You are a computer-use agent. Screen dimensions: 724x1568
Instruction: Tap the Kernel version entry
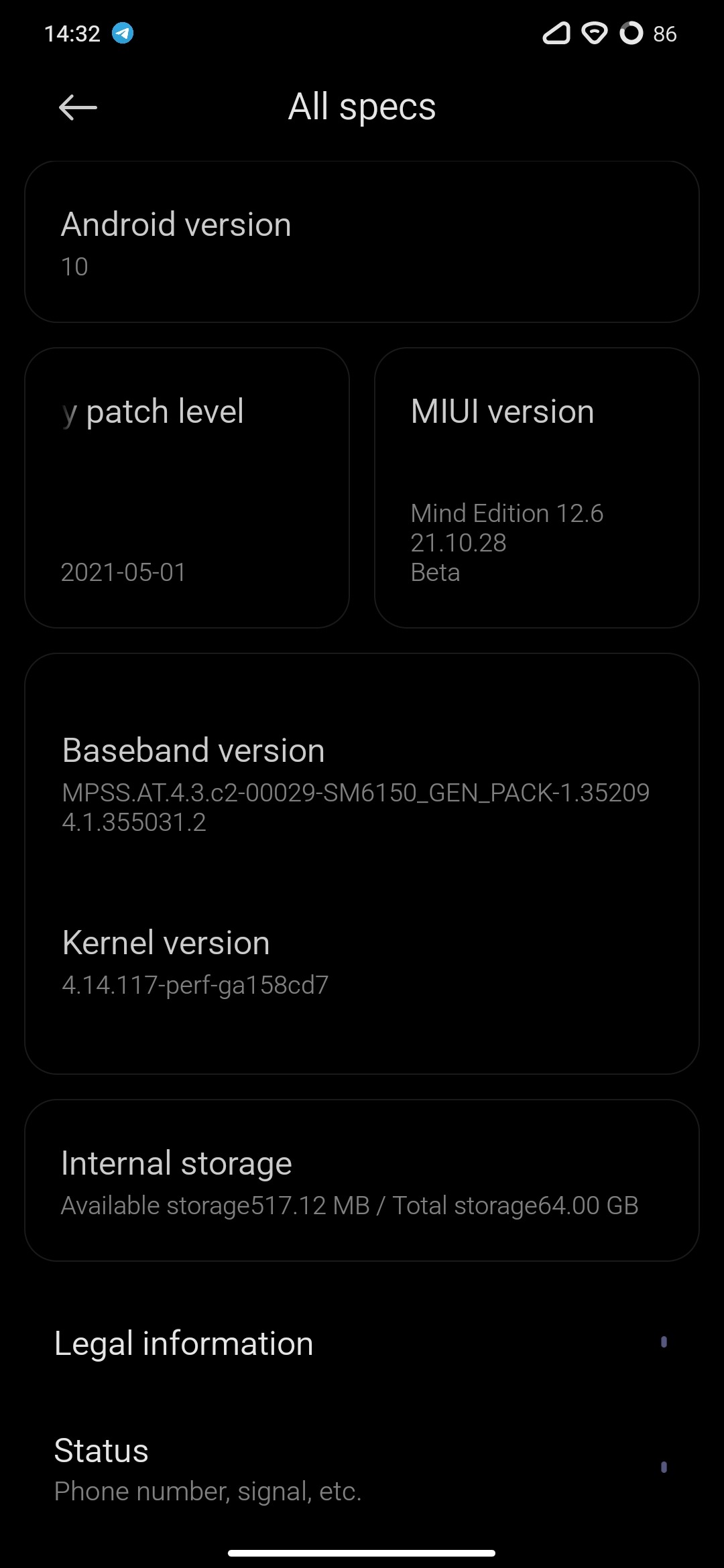coord(362,962)
